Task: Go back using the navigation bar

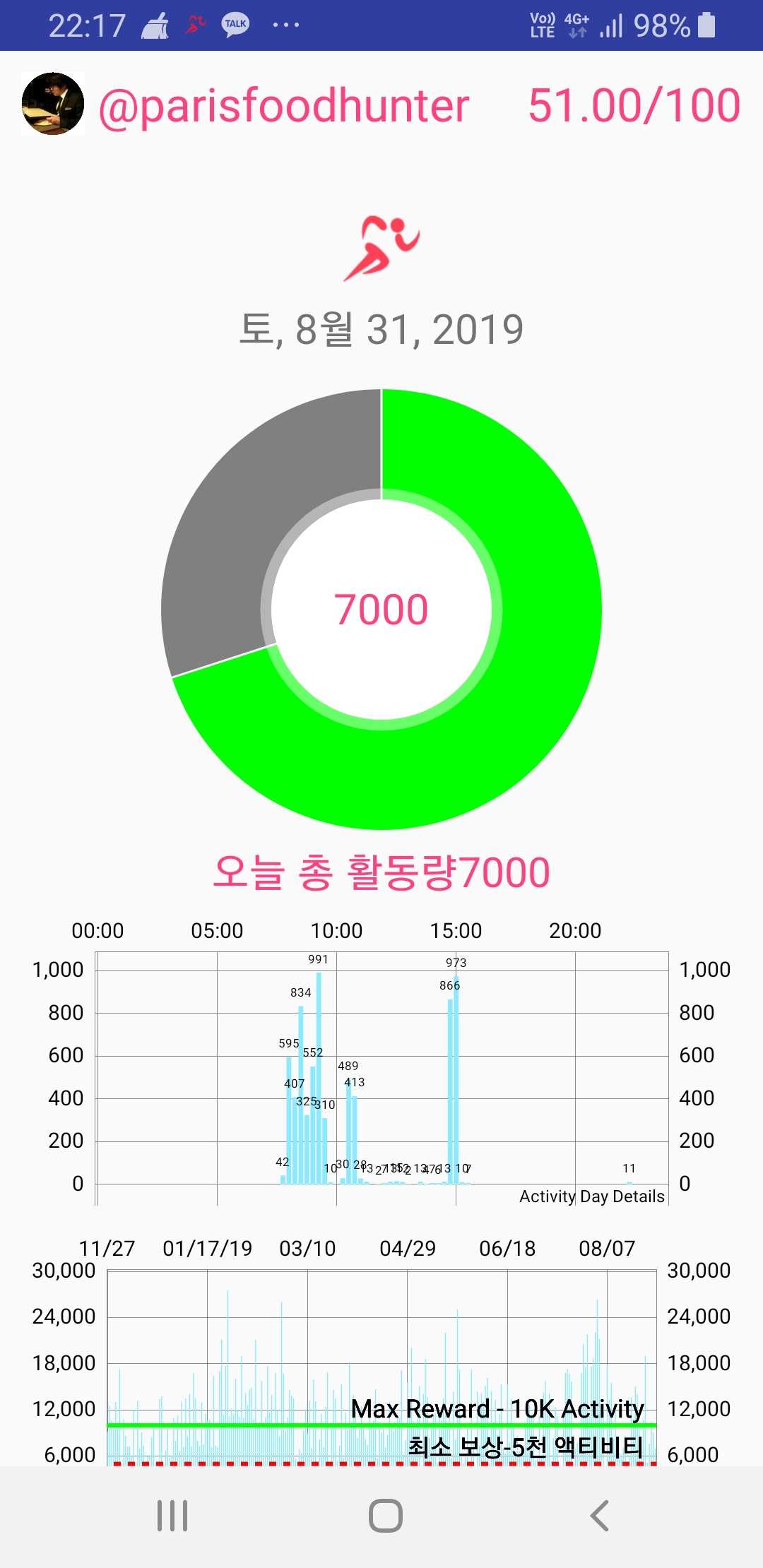Action: pos(599,1516)
